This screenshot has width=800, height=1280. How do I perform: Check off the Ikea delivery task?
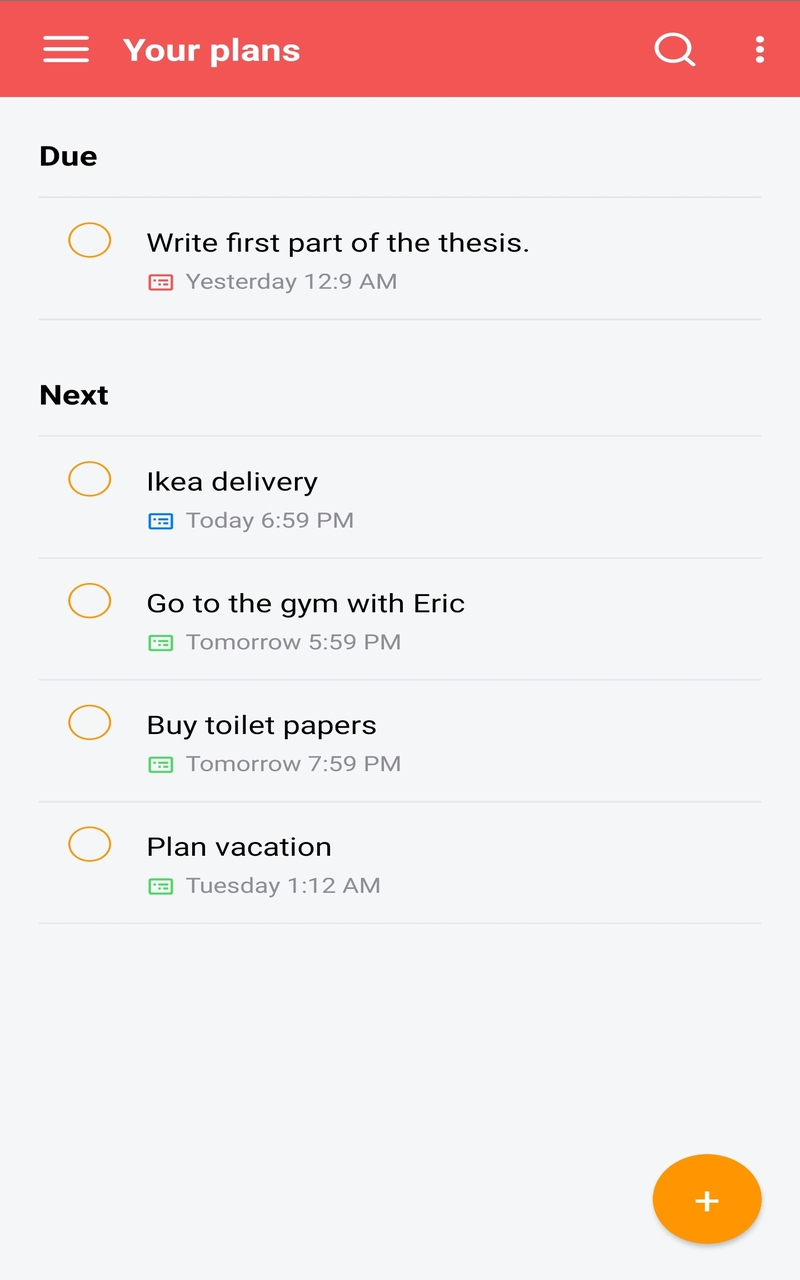point(89,479)
